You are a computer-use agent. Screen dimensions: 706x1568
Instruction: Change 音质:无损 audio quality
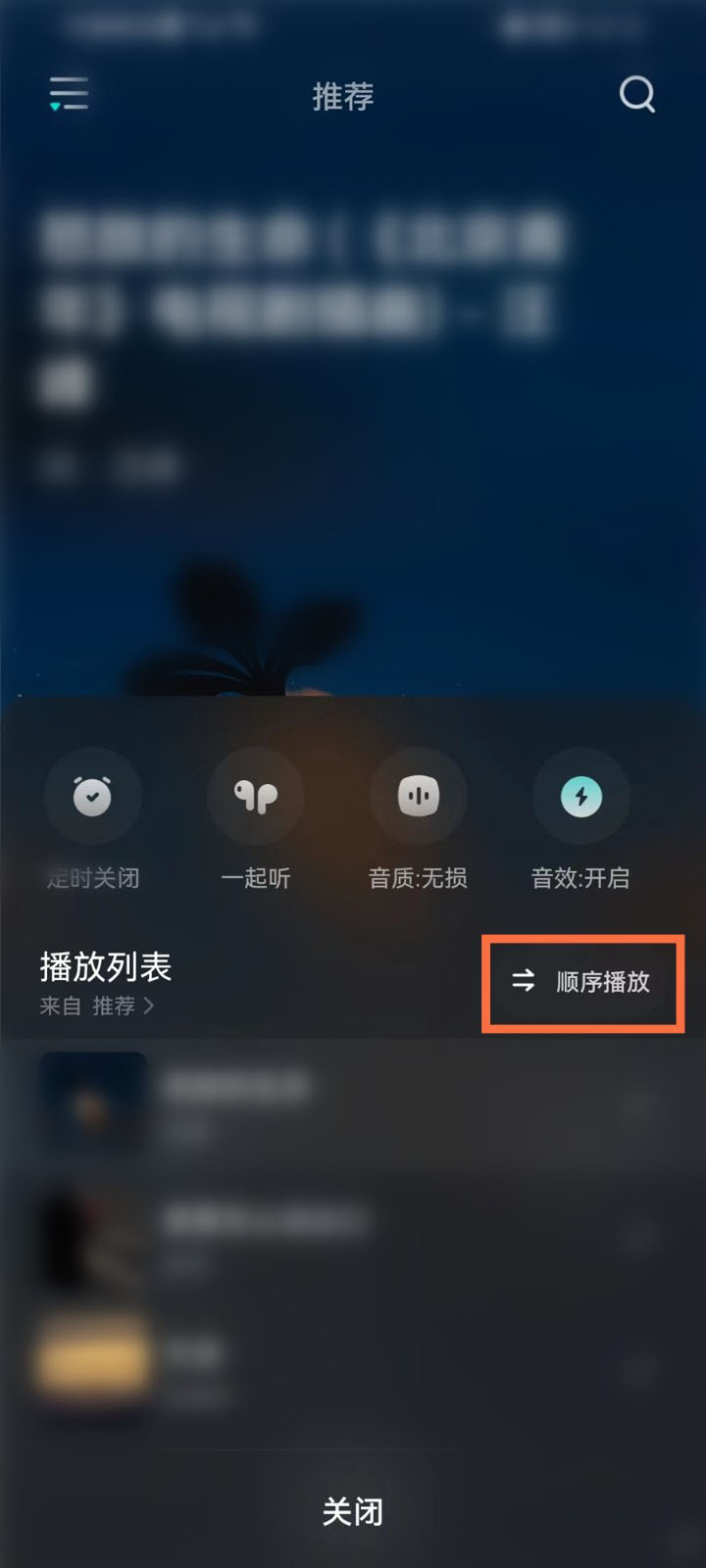point(418,797)
